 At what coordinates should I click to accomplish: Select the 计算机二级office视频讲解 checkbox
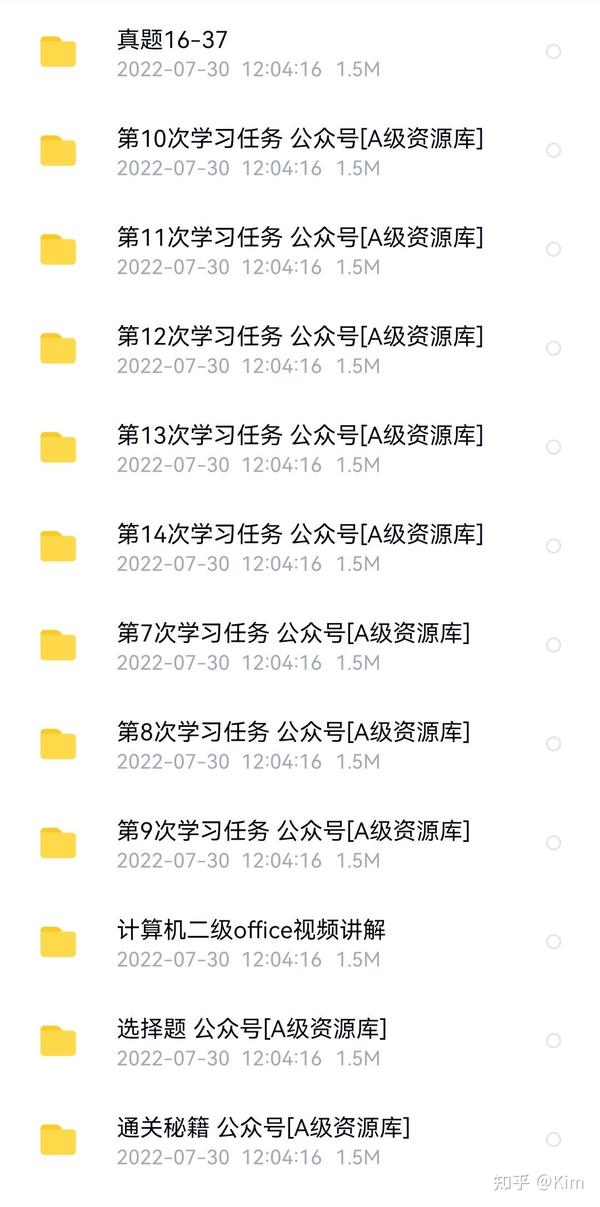pyautogui.click(x=553, y=942)
